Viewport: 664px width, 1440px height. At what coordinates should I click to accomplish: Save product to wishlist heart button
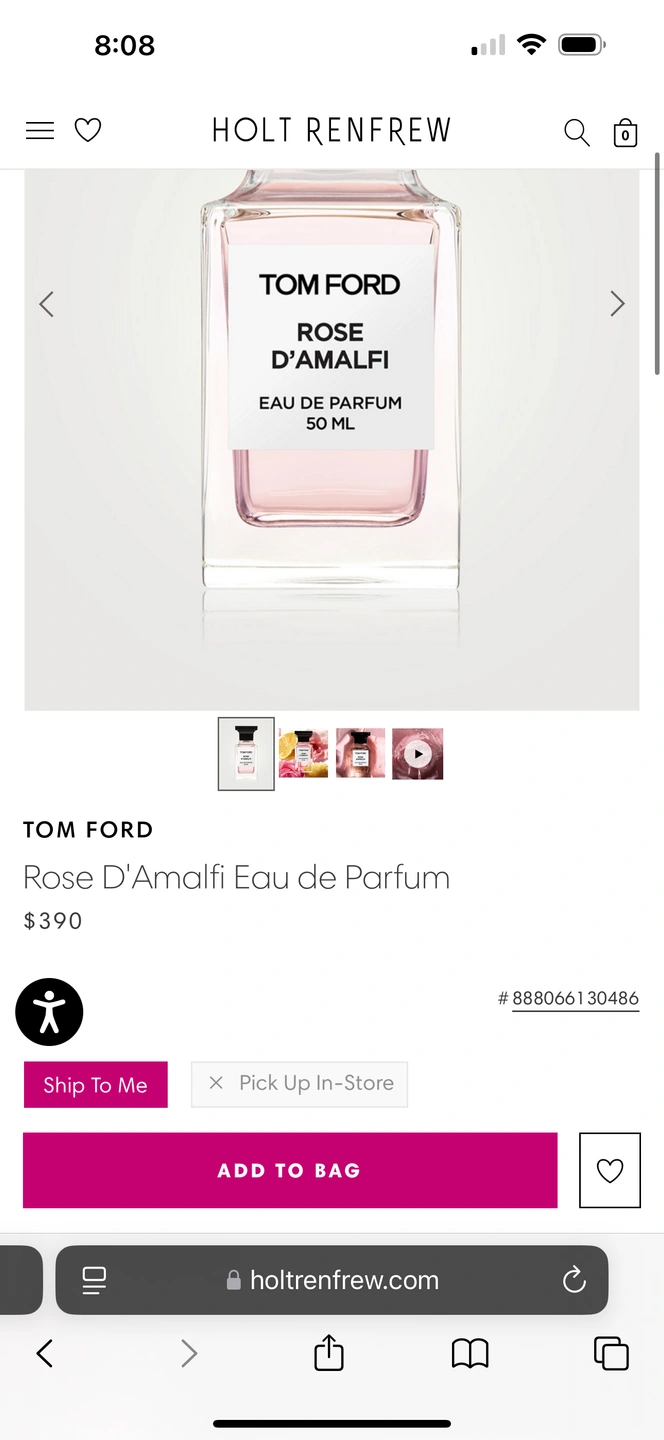pyautogui.click(x=609, y=1170)
